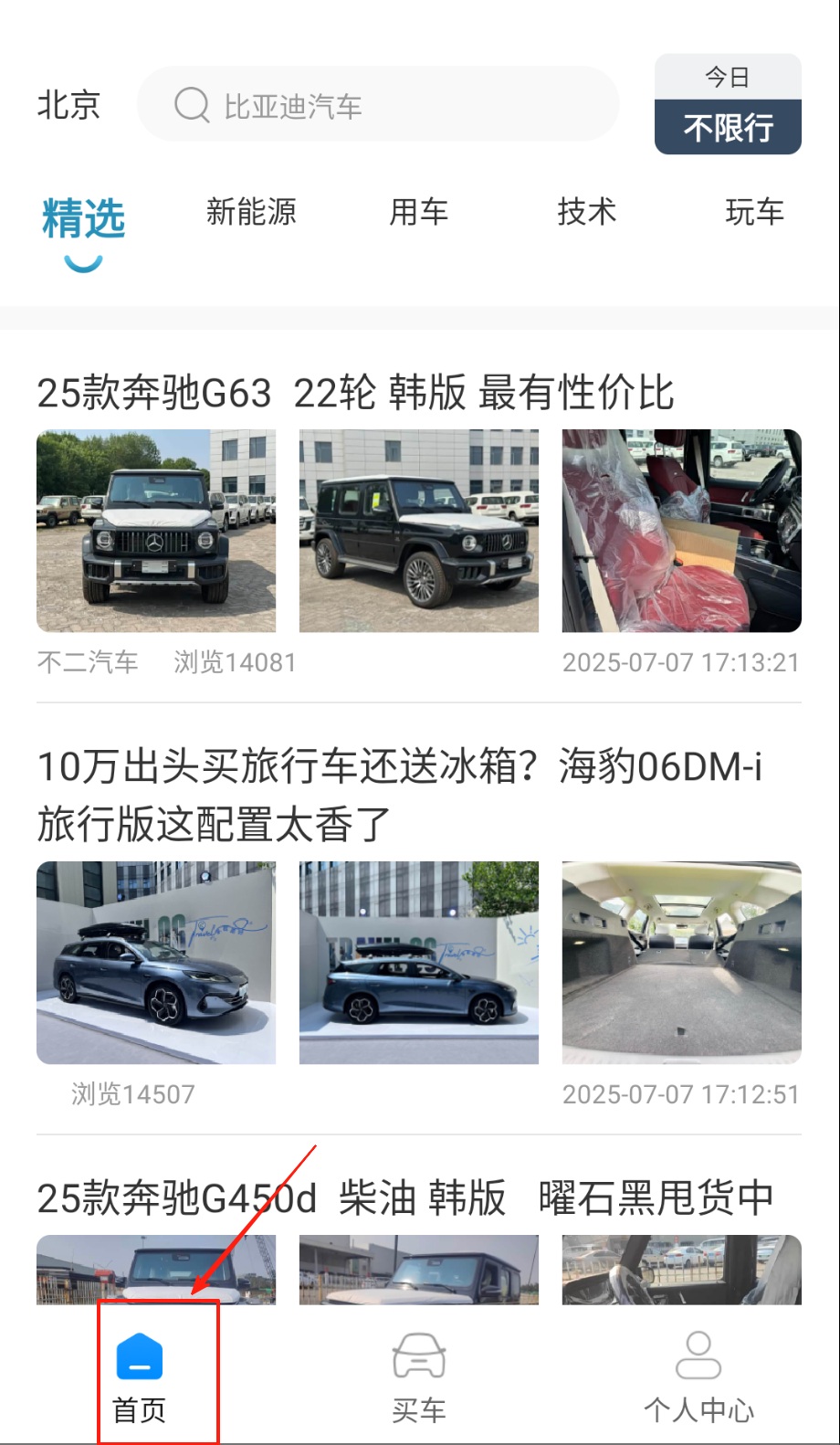Open the 玩车 tab
This screenshot has height=1445, width=840.
click(x=754, y=213)
